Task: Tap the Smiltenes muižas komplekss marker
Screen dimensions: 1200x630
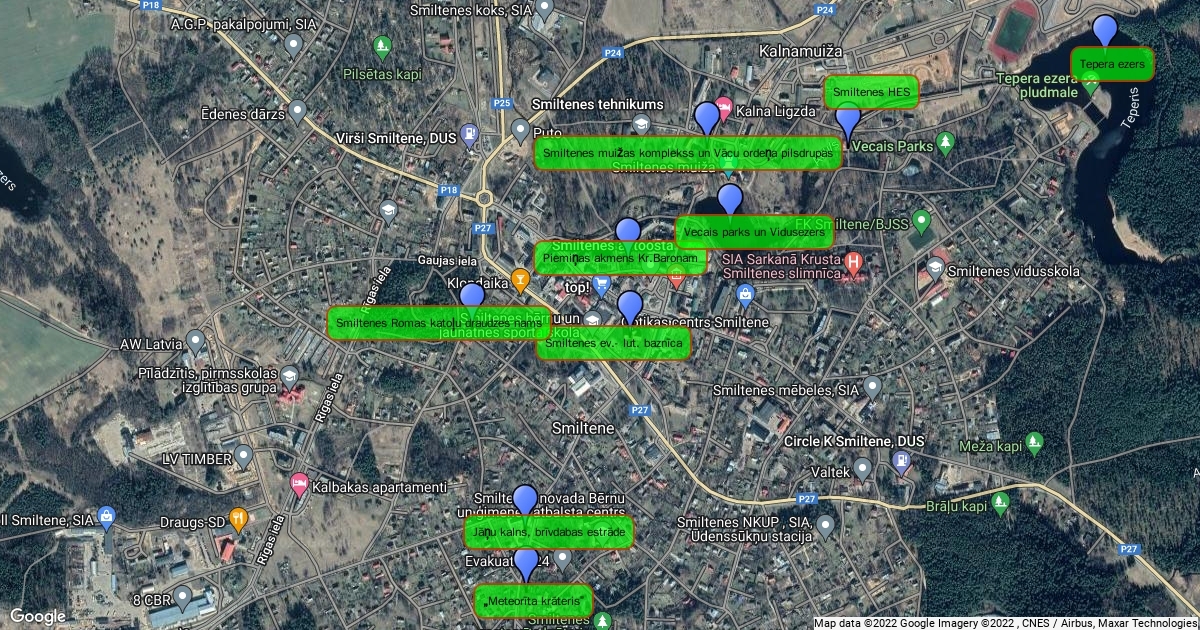Action: pos(707,116)
